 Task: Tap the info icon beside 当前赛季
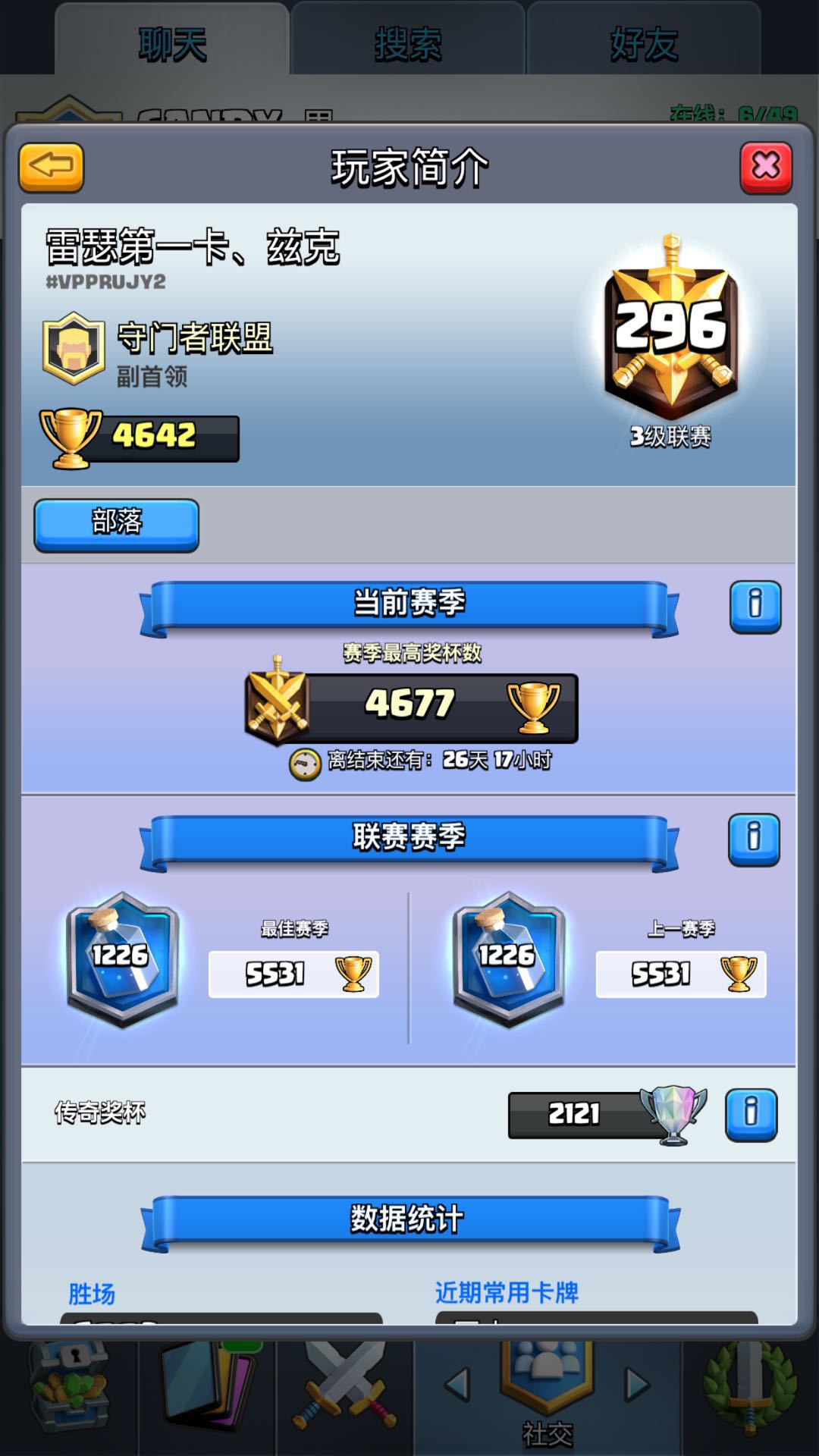coord(755,607)
